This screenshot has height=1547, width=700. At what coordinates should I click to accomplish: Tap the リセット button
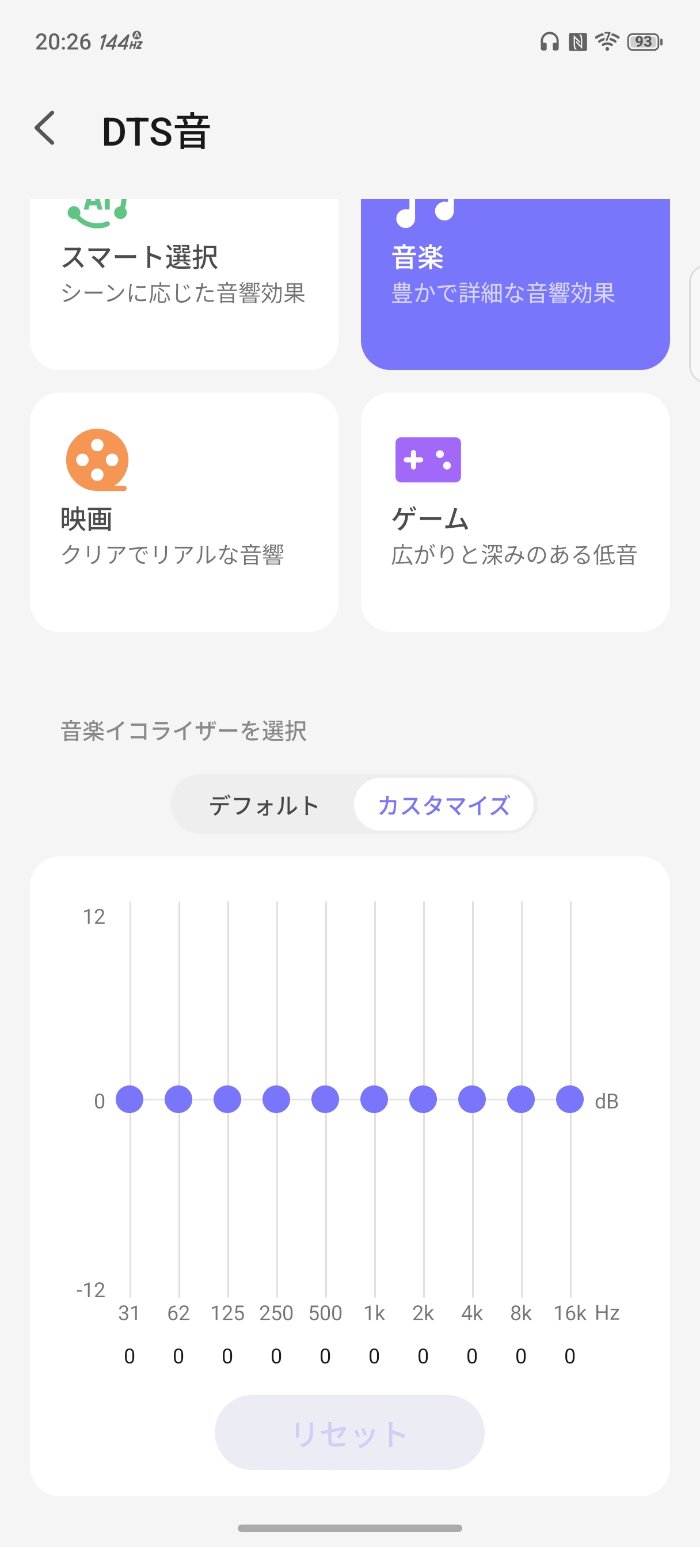click(349, 1432)
